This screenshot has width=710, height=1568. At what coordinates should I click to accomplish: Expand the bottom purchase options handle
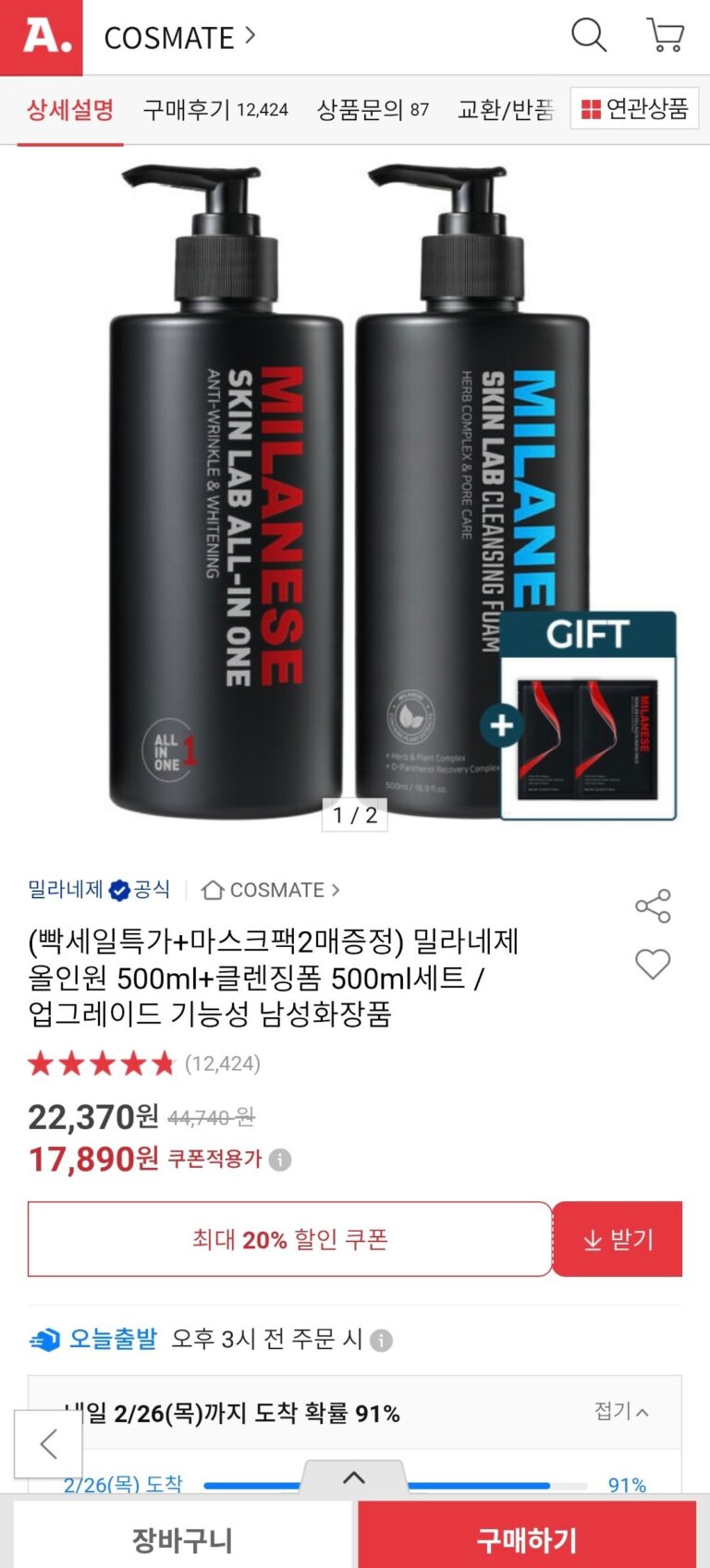pos(354,1477)
